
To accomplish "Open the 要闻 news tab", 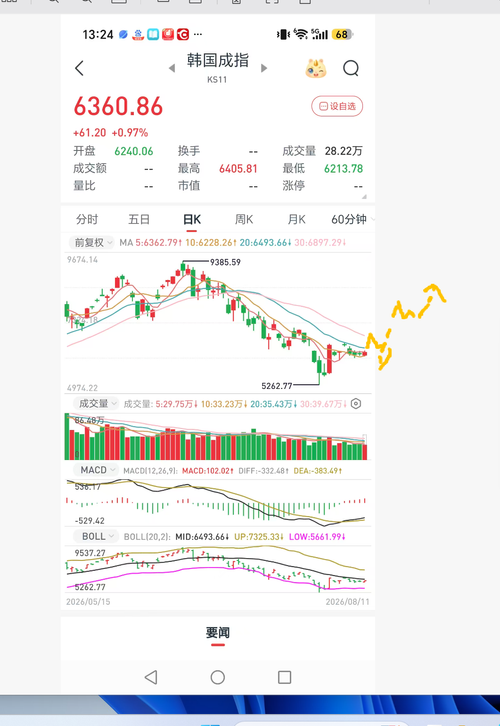I will click(218, 633).
